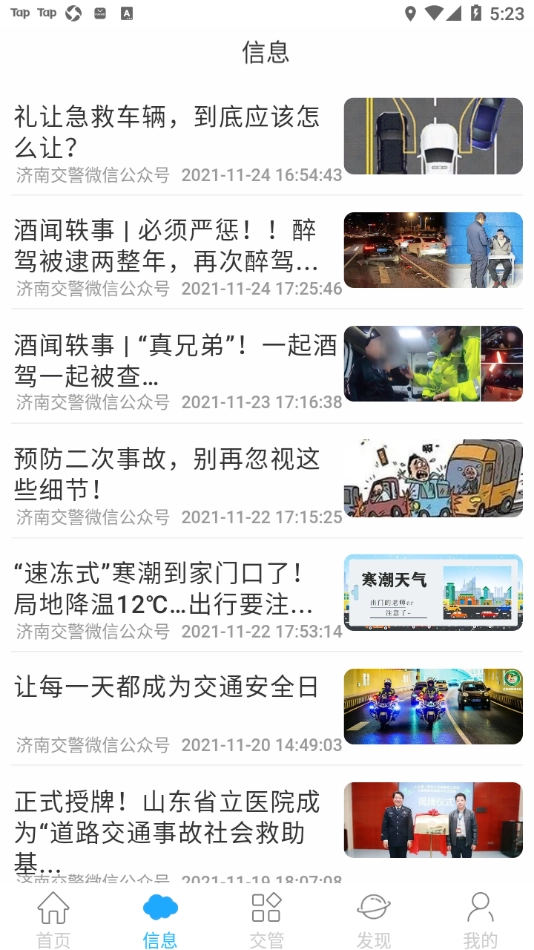
Task: Open article 礼让急救车辆，到底应该怎么让
Action: click(x=267, y=139)
